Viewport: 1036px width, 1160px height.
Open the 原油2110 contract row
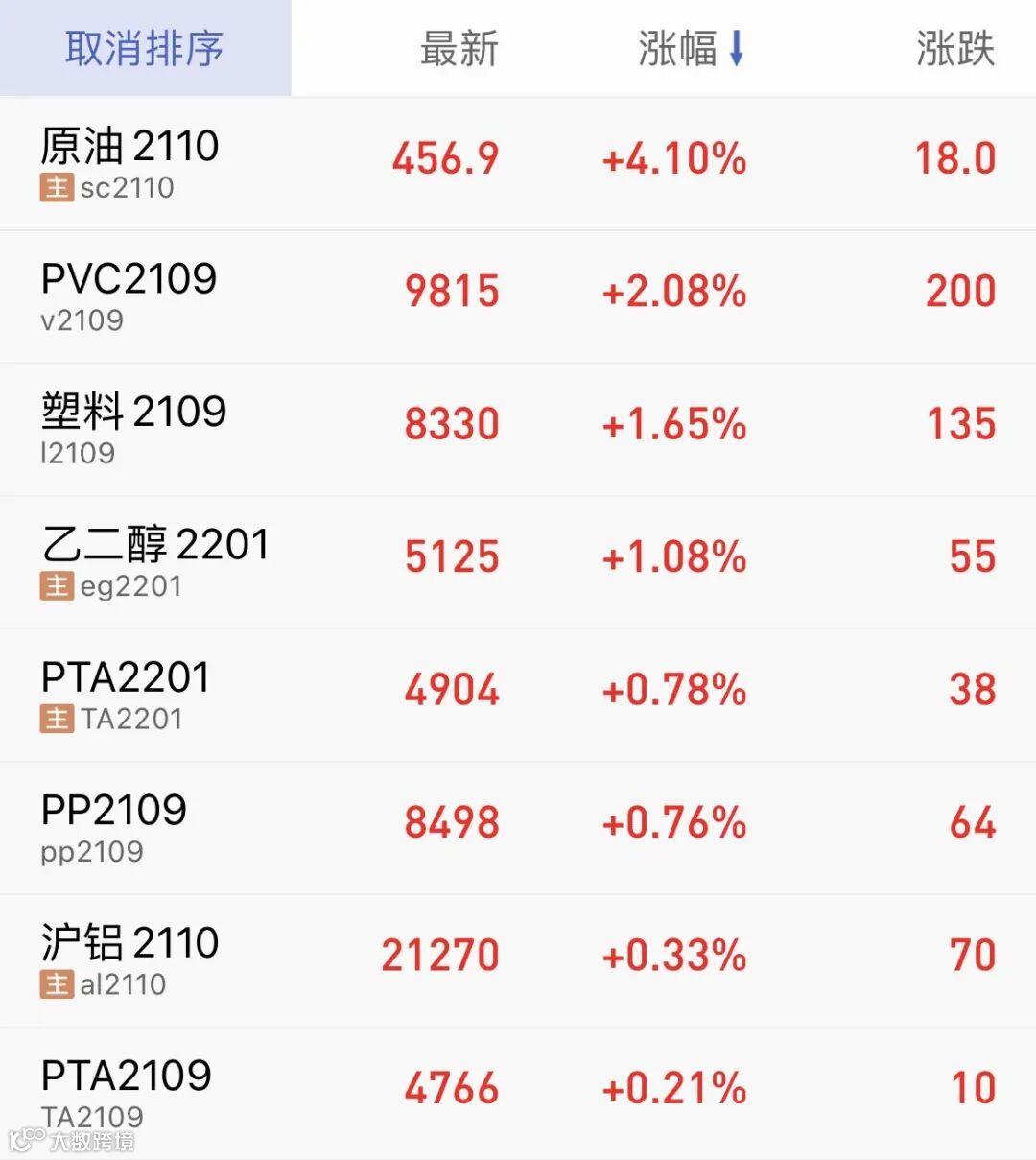tap(518, 164)
